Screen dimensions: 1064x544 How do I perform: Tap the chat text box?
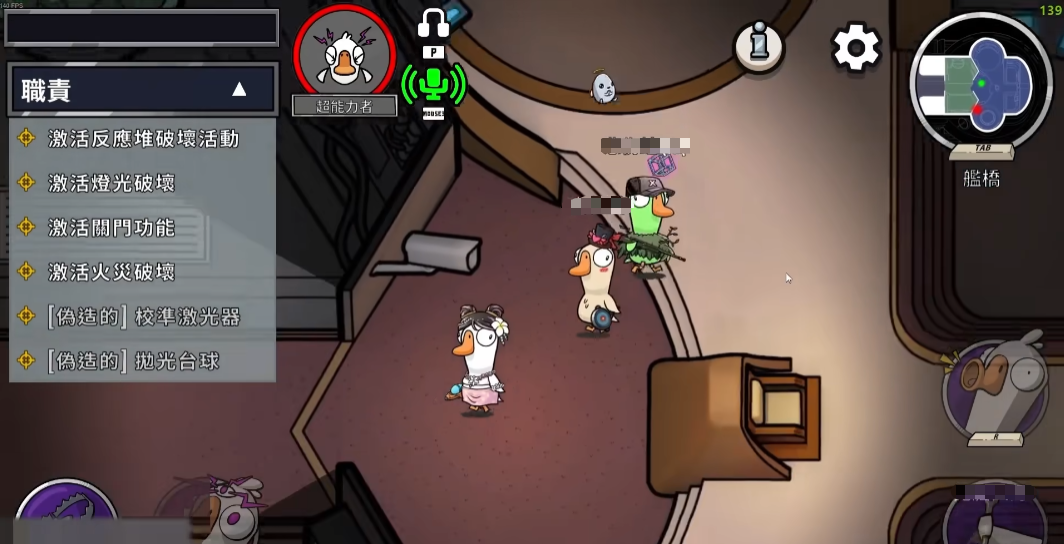[x=141, y=28]
